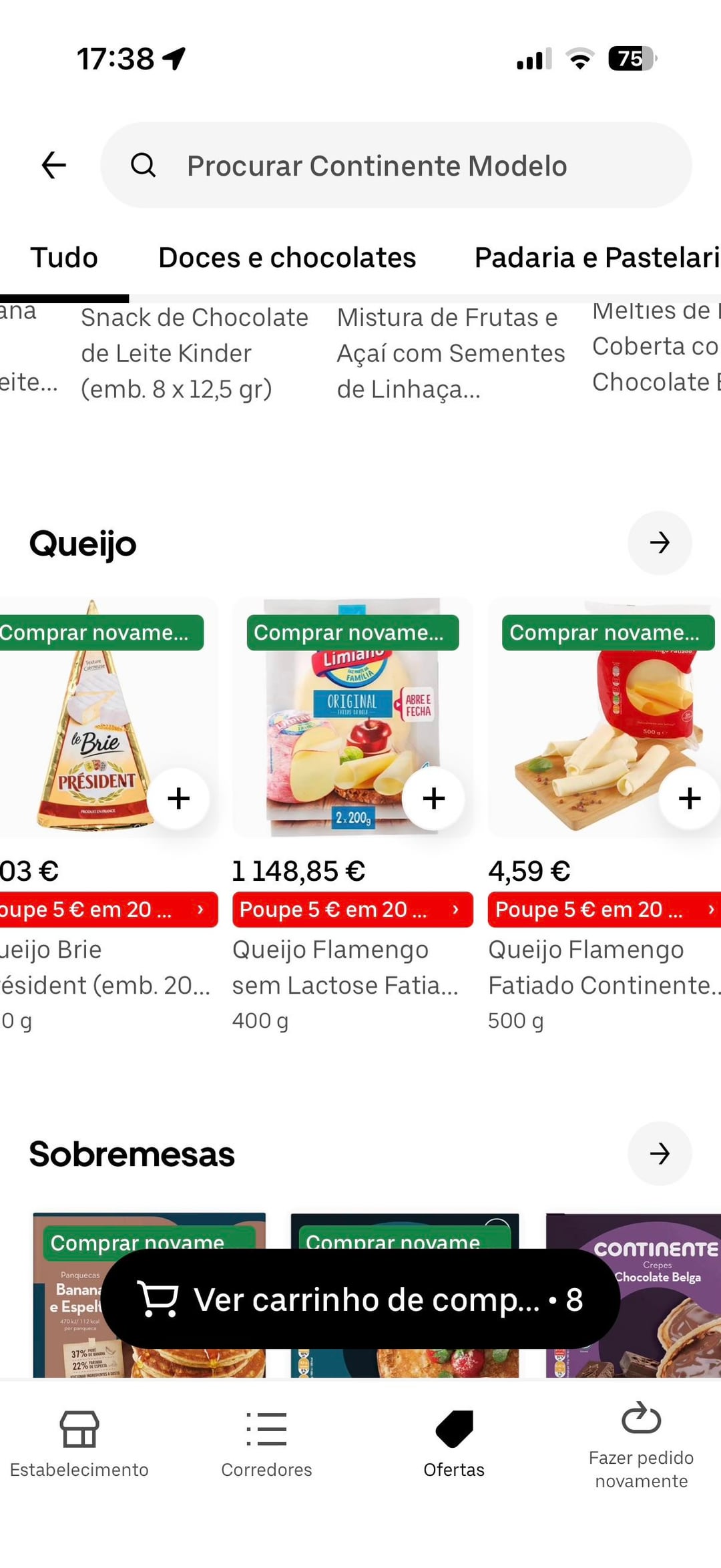721x1568 pixels.
Task: Show all Sobremesas with the arrow button
Action: pyautogui.click(x=659, y=1153)
